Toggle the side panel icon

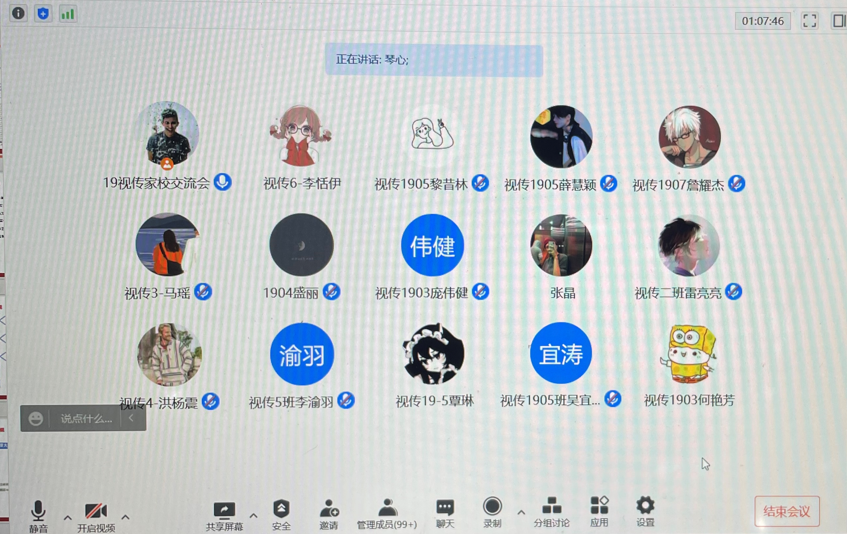pyautogui.click(x=838, y=20)
